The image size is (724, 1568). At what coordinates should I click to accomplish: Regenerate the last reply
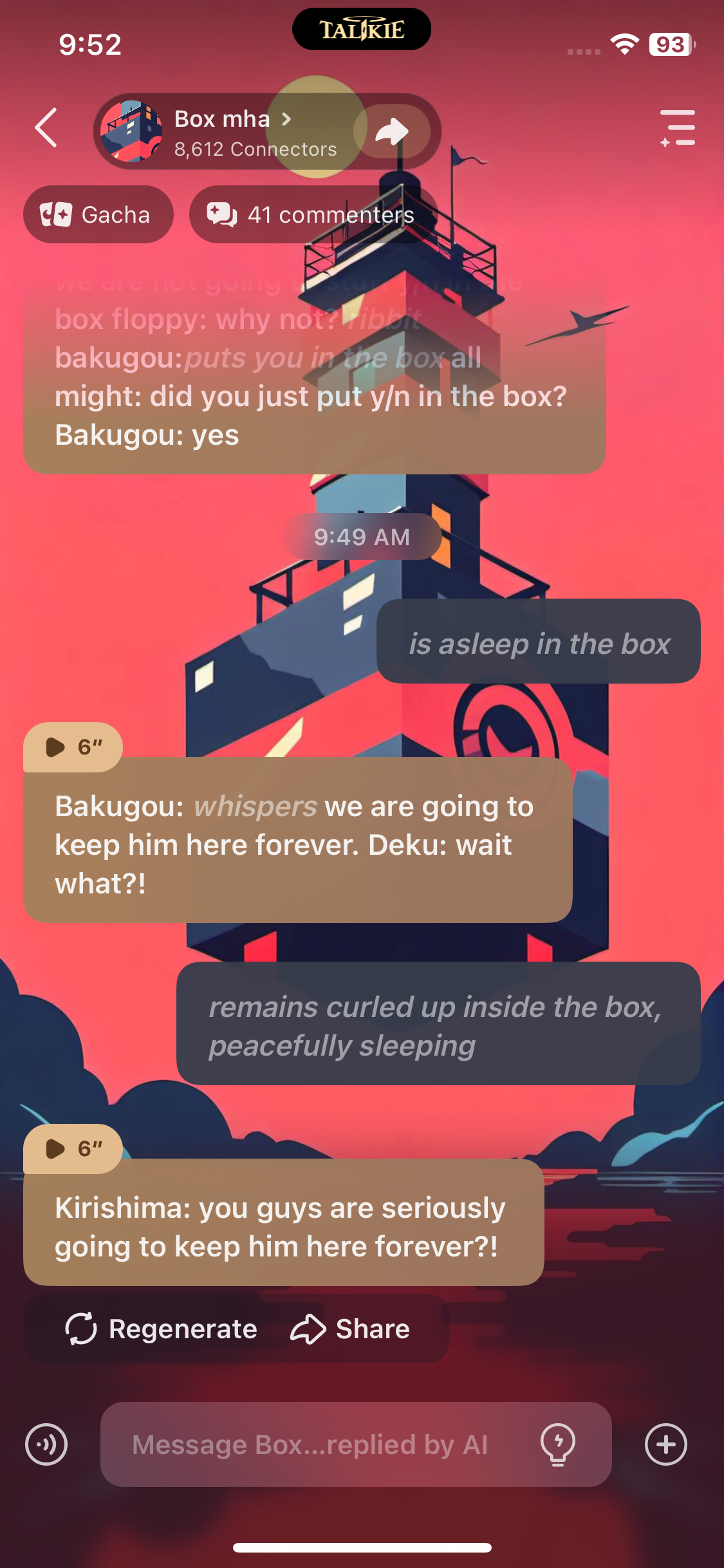click(x=162, y=1329)
